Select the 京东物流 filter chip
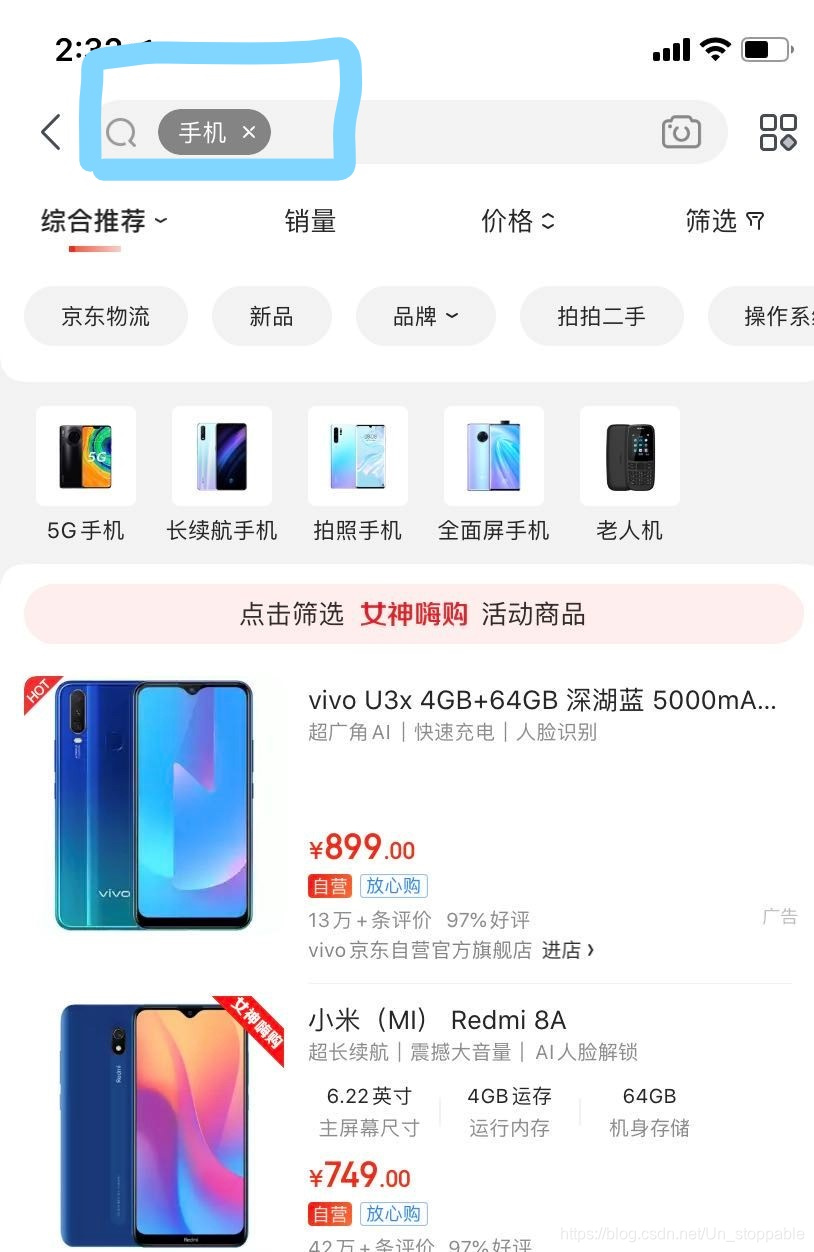The image size is (814, 1252). [x=106, y=316]
